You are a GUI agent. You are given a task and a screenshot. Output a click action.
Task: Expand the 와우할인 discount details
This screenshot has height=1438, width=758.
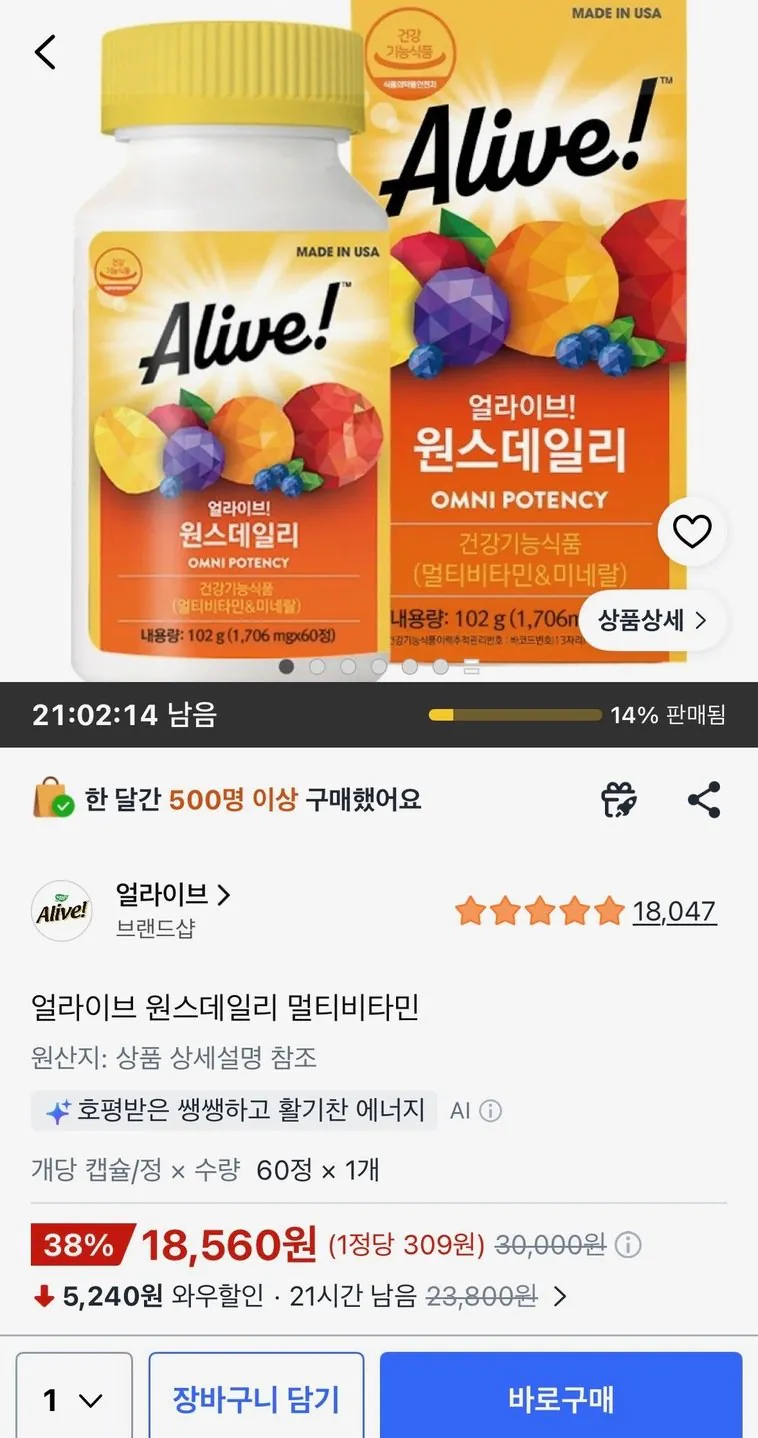(560, 1297)
